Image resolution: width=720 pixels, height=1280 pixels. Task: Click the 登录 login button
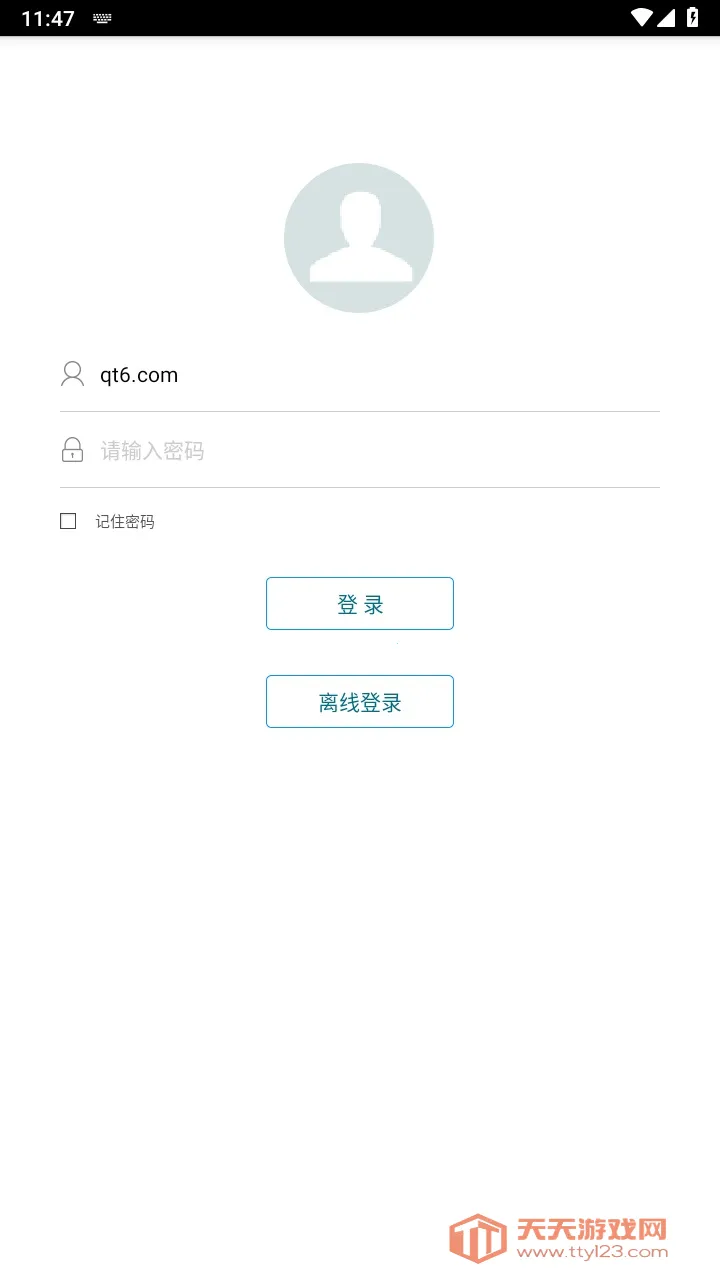(359, 603)
